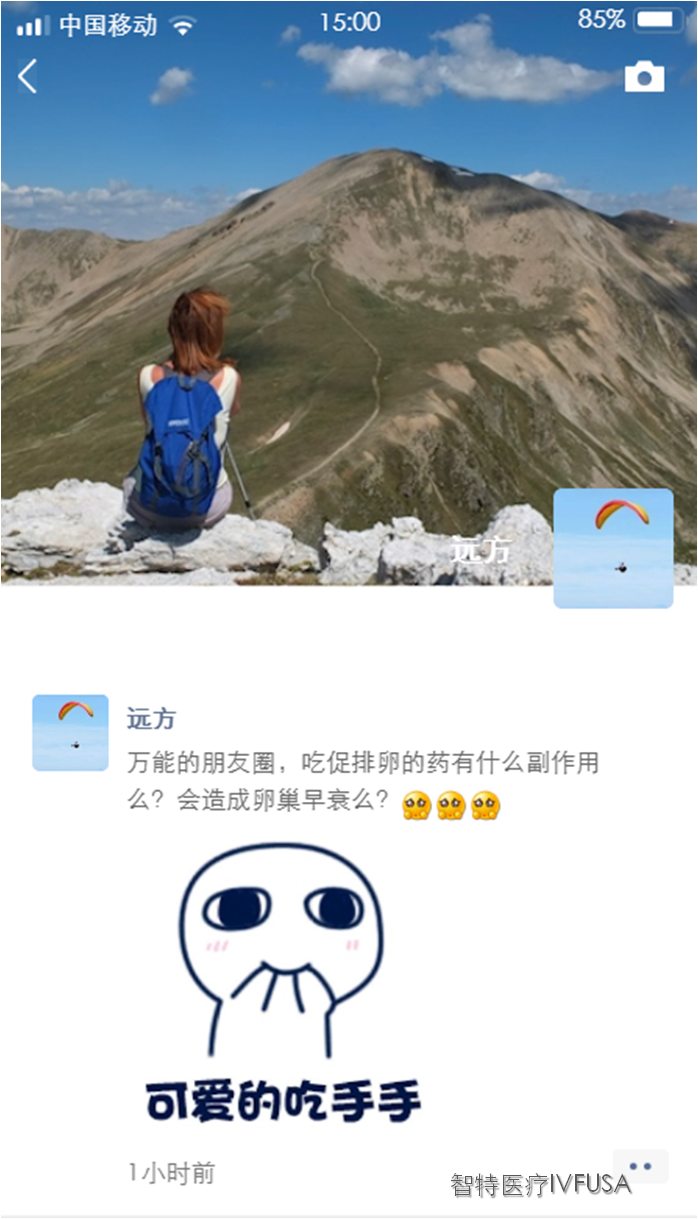Open 远方's avatar beside the post
698x1219 pixels.
[70, 733]
